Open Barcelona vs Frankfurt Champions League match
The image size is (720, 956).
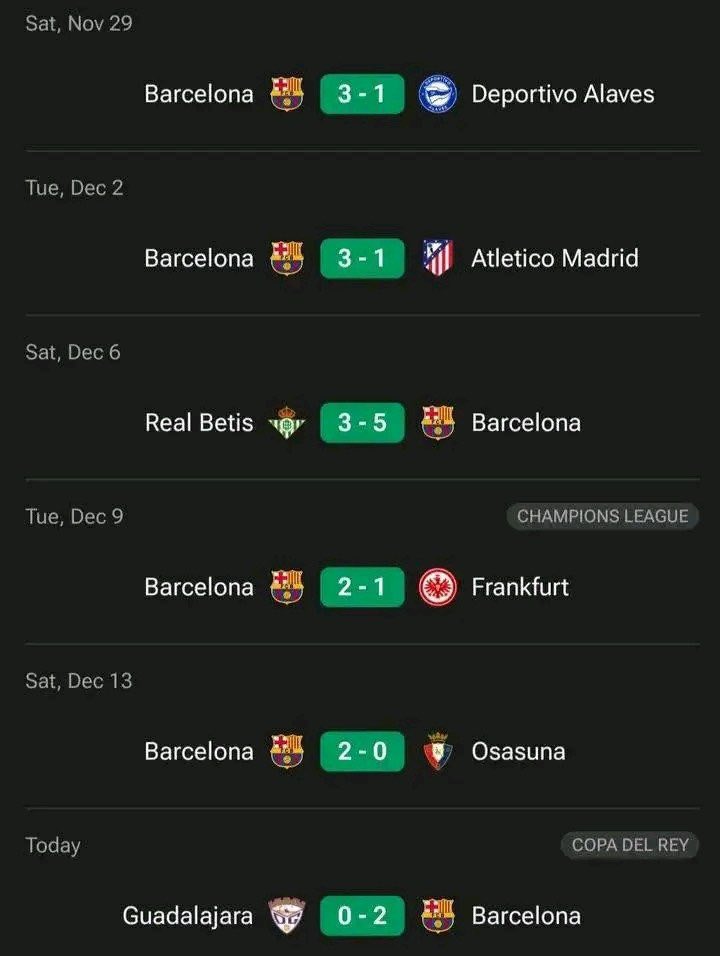point(362,587)
